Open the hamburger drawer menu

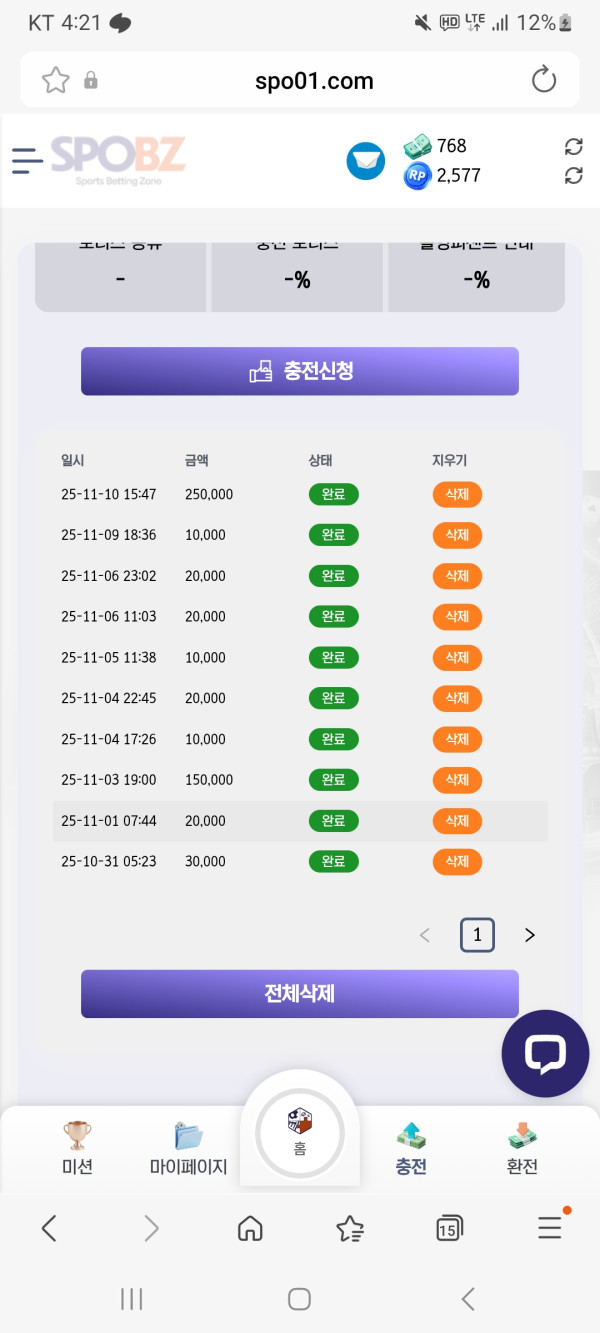point(27,160)
